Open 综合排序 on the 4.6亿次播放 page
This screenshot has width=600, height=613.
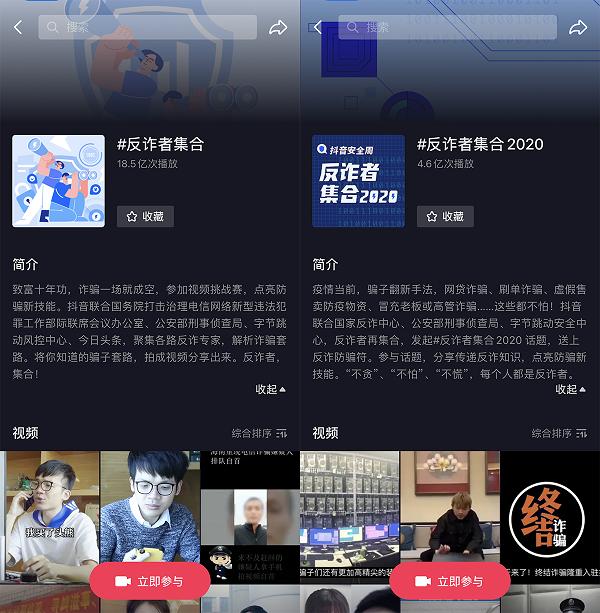coord(559,434)
